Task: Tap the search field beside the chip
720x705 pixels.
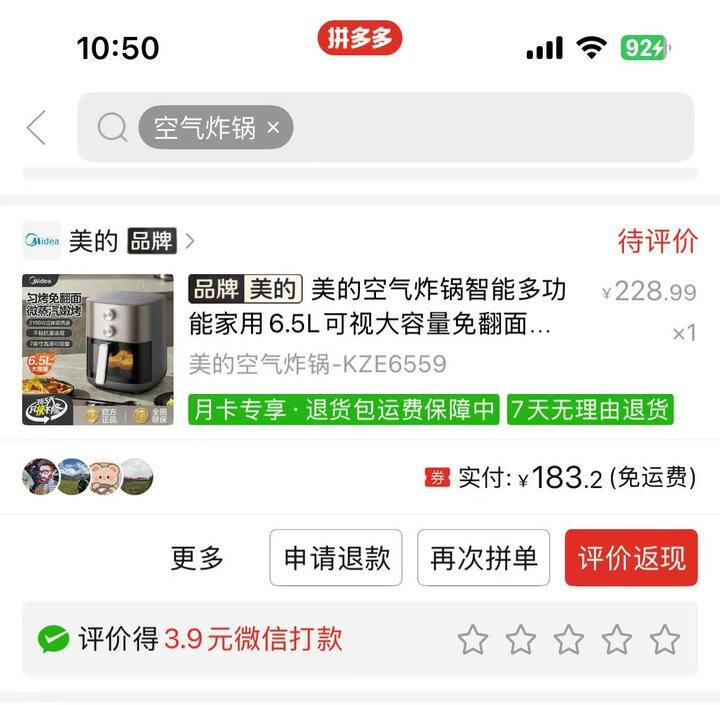Action: (x=480, y=128)
